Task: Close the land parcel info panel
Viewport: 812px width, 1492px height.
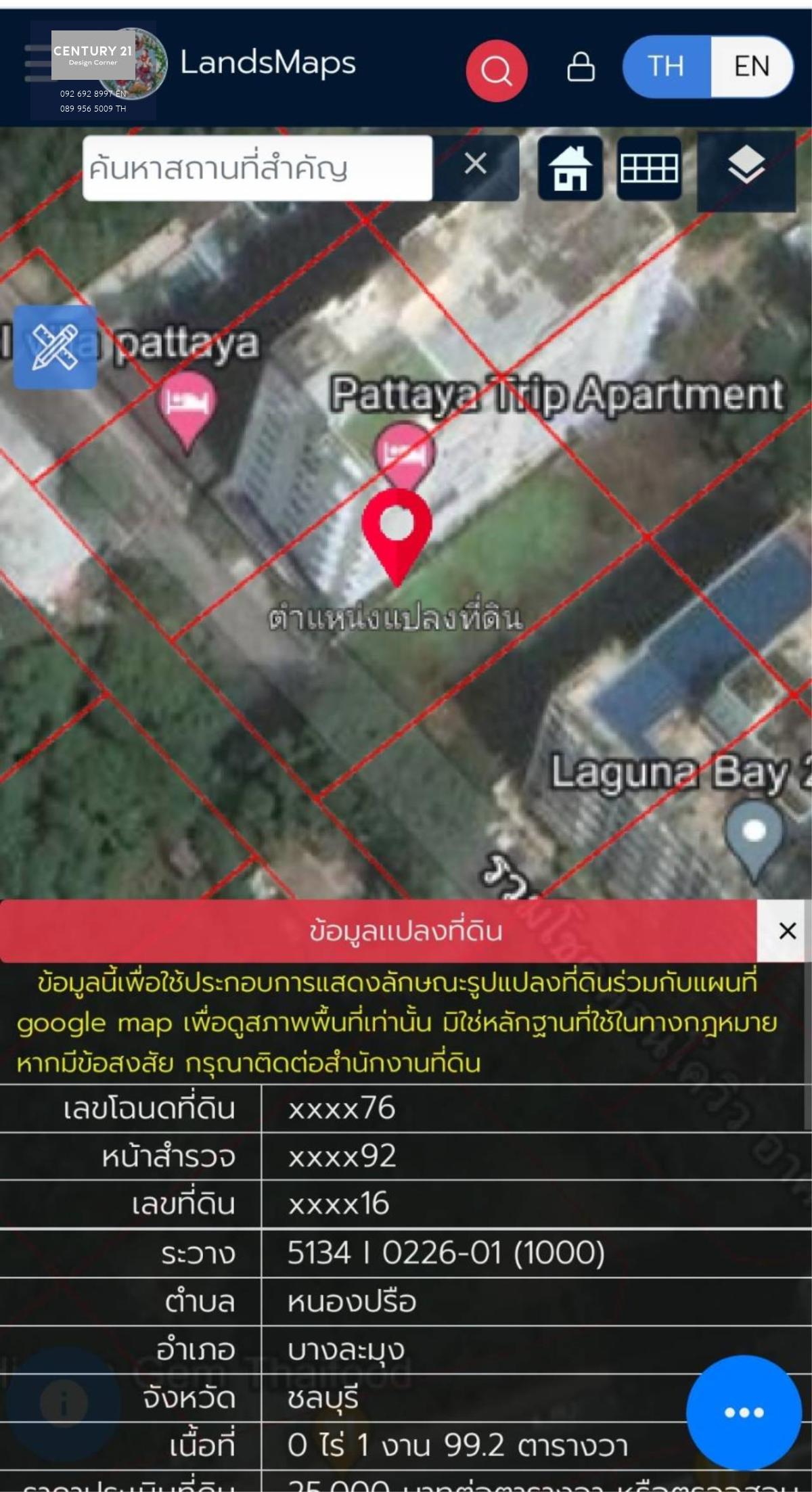Action: pos(787,931)
